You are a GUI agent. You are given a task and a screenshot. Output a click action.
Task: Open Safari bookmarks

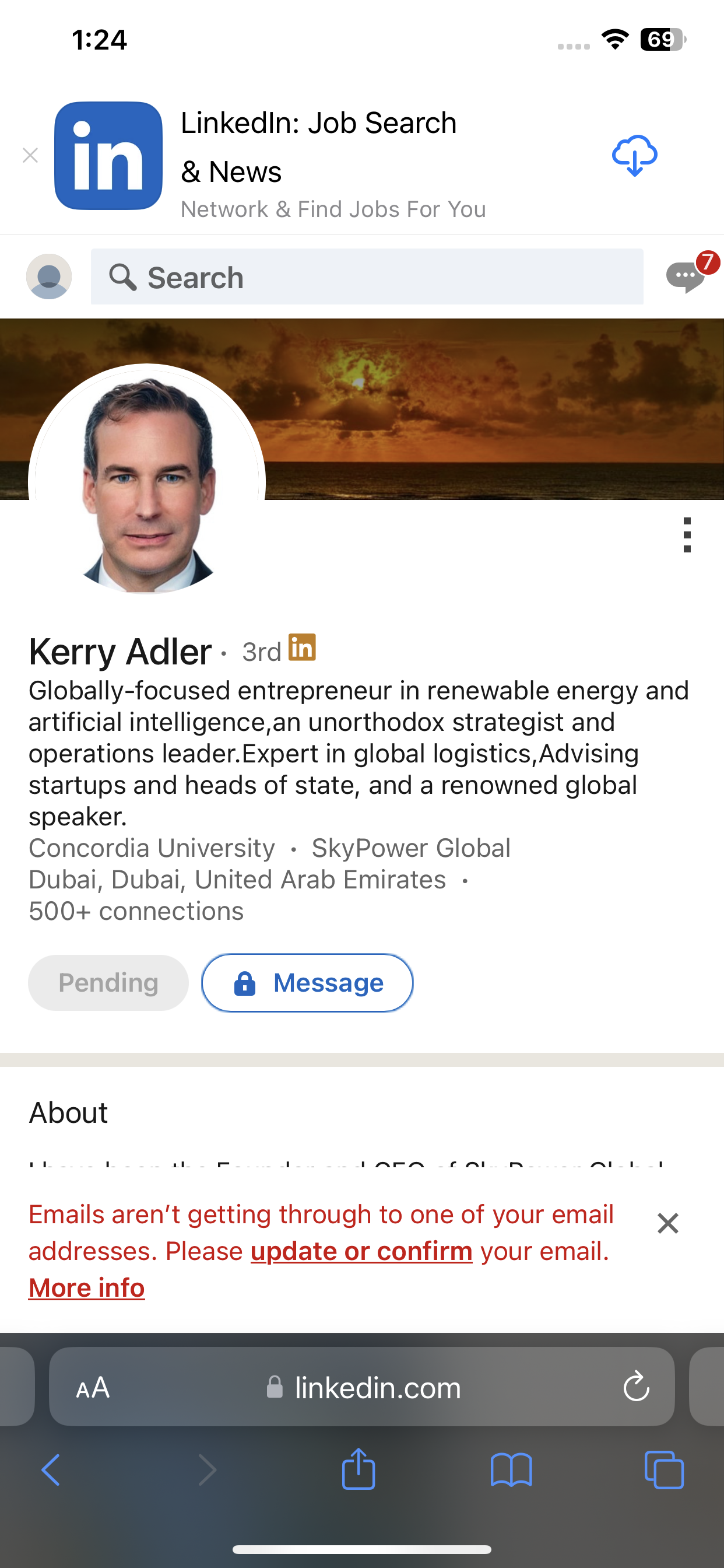pyautogui.click(x=511, y=1470)
